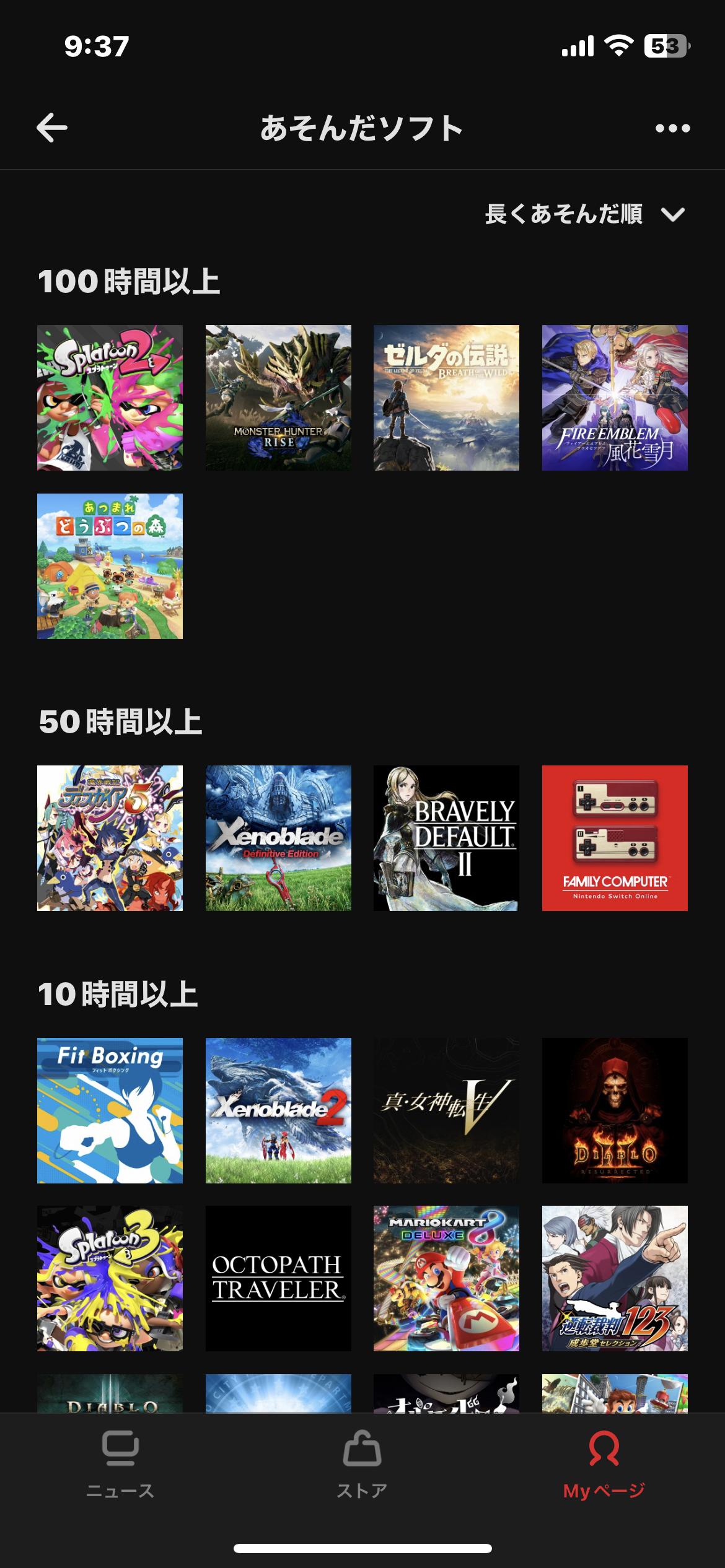Open the 真・女神転生V tile
Screen dimensions: 725x1568
point(446,1110)
